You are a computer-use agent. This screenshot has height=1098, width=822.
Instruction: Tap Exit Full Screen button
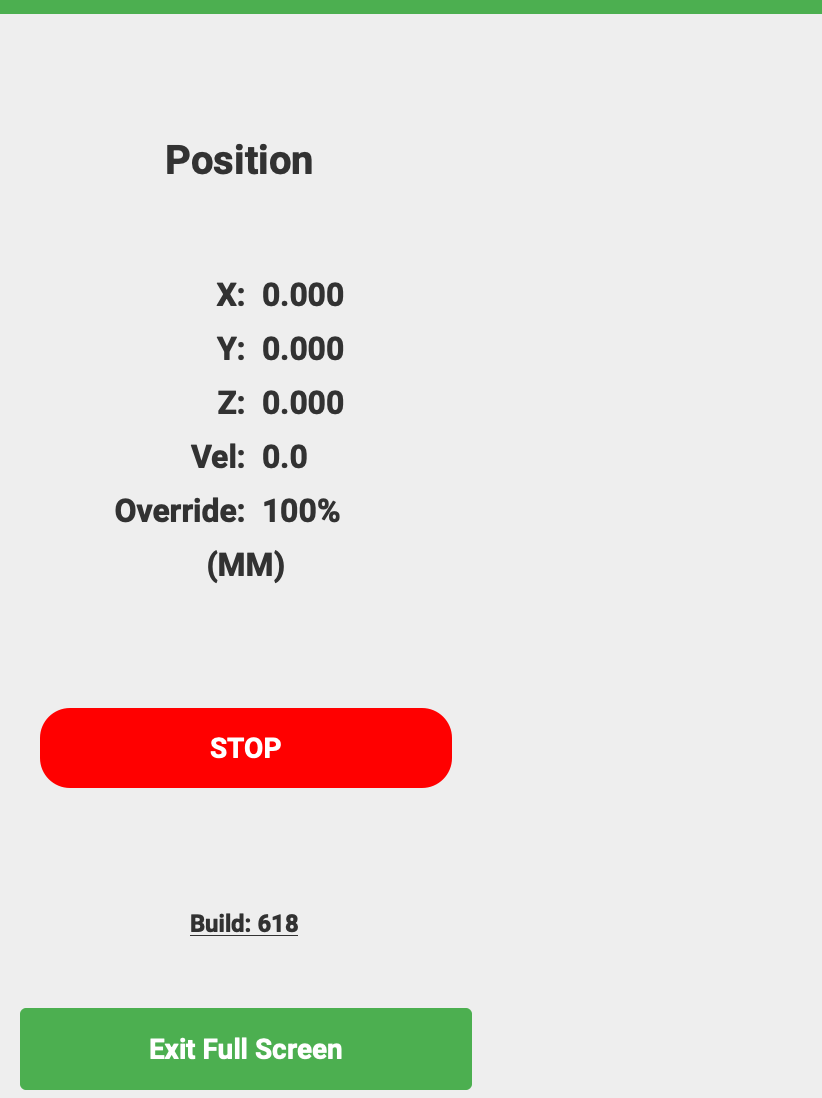pyautogui.click(x=246, y=1049)
